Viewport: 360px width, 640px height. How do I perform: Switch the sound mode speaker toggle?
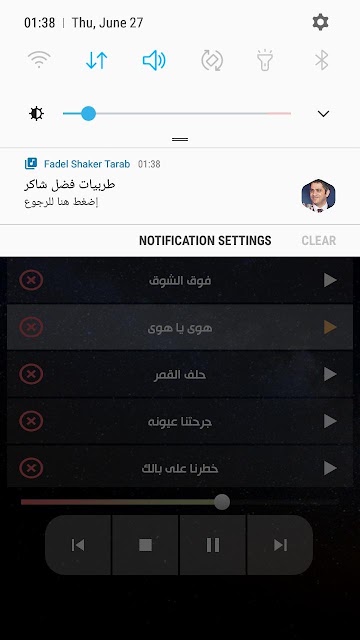(154, 60)
